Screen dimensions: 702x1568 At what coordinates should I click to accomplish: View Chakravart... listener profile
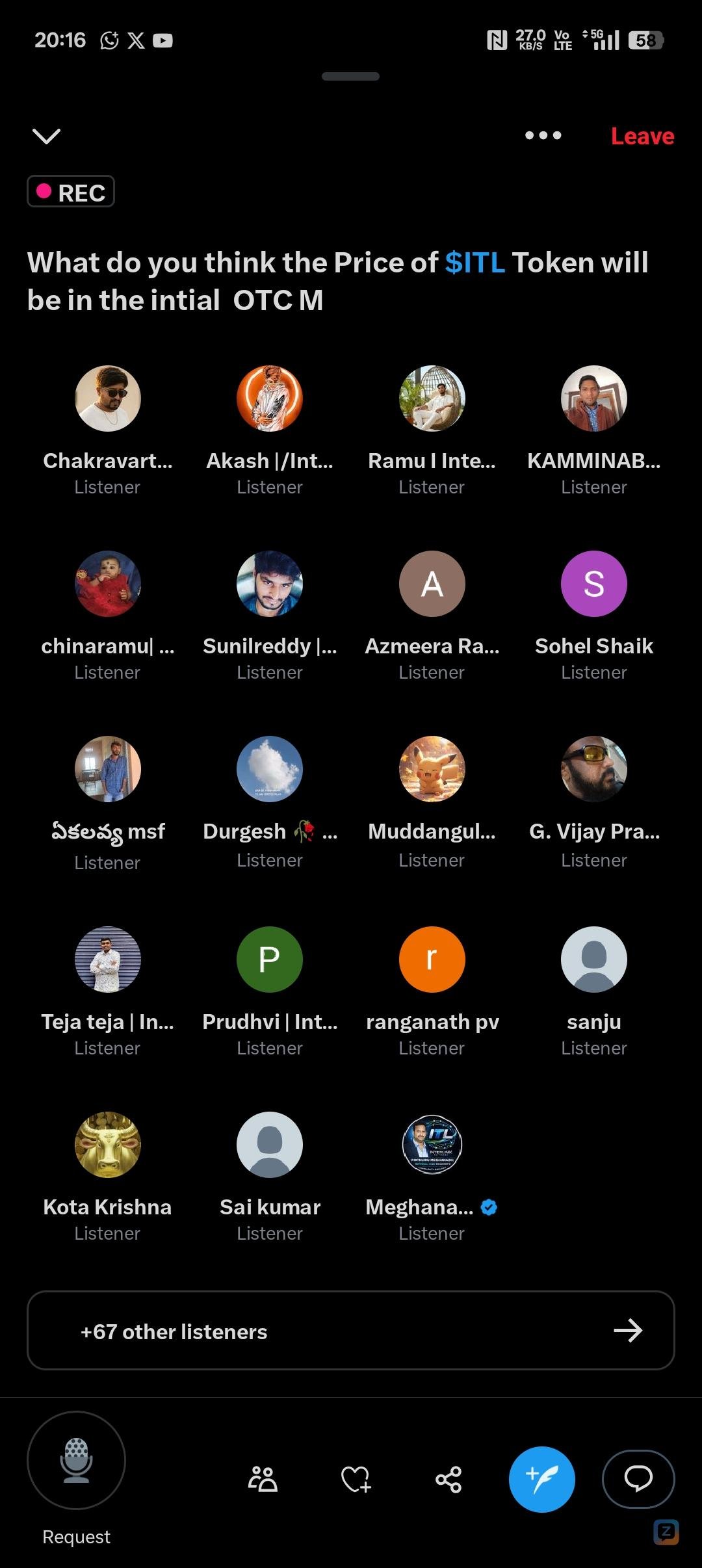pyautogui.click(x=107, y=399)
